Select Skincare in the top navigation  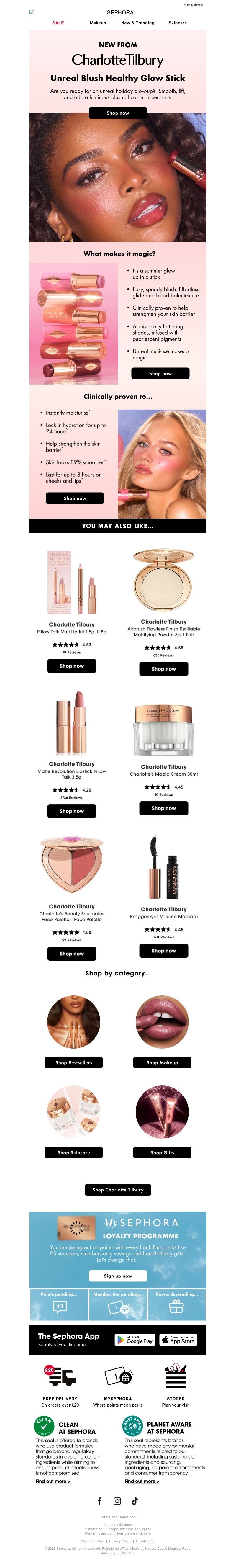(178, 23)
